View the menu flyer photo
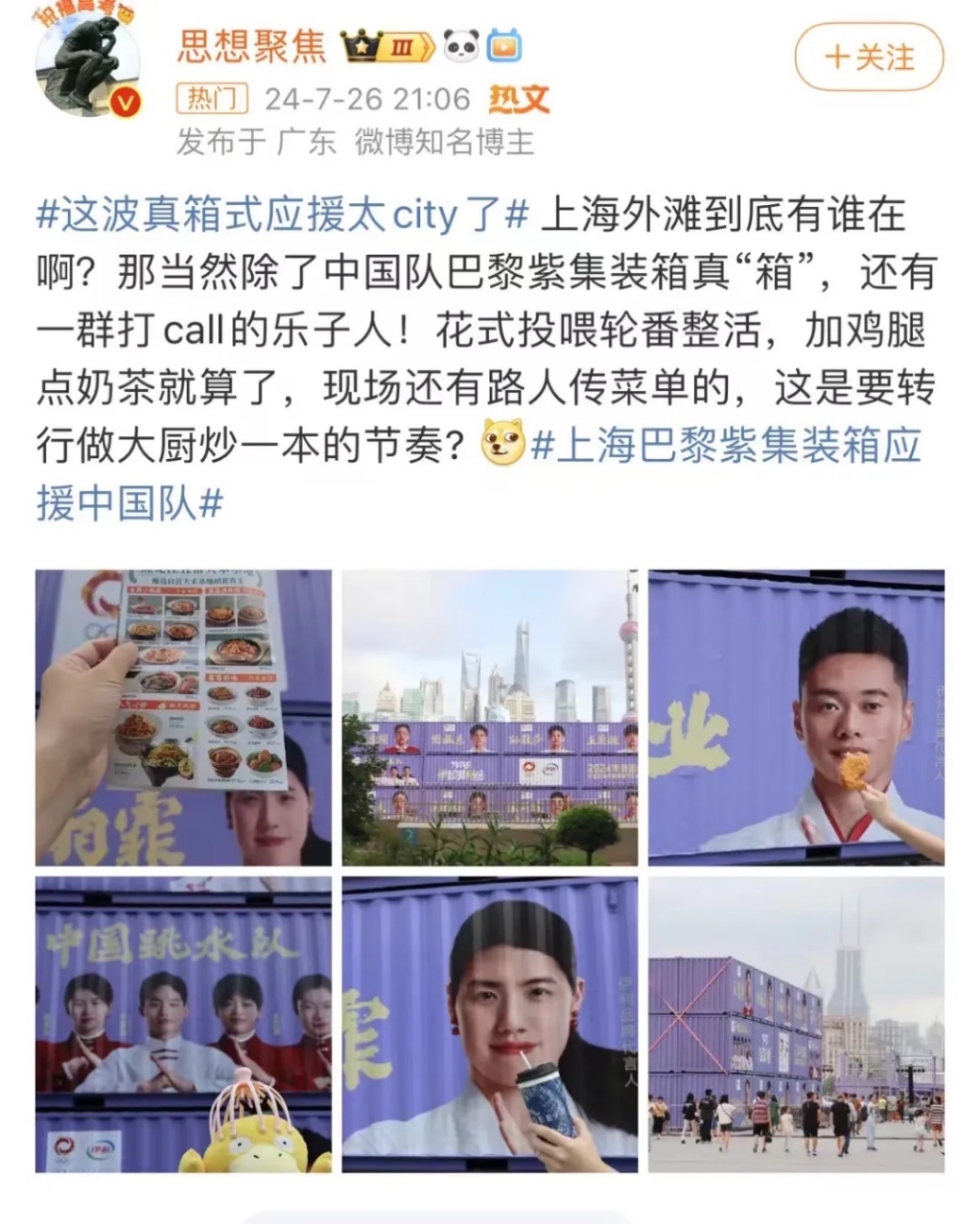 183,718
